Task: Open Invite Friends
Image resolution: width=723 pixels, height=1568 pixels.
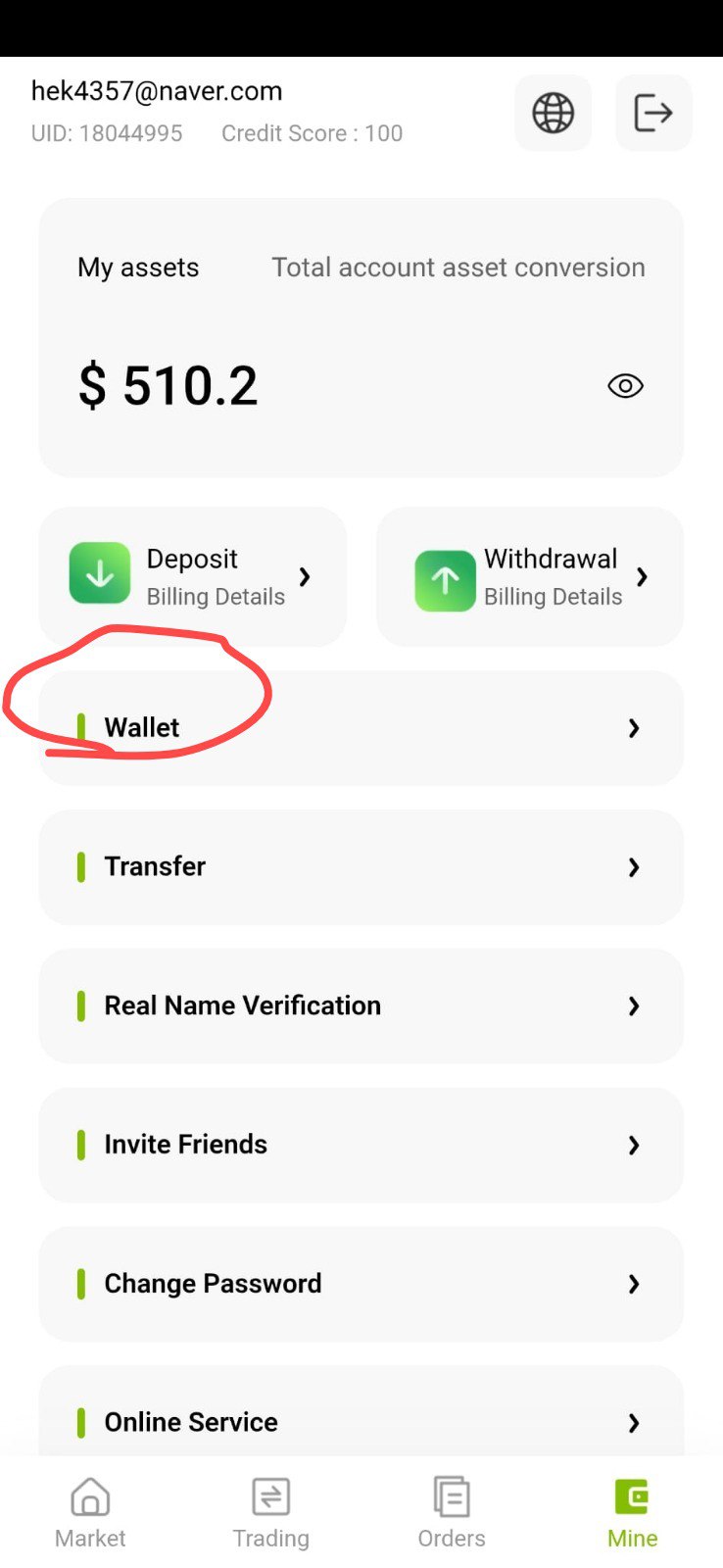Action: tap(361, 1146)
